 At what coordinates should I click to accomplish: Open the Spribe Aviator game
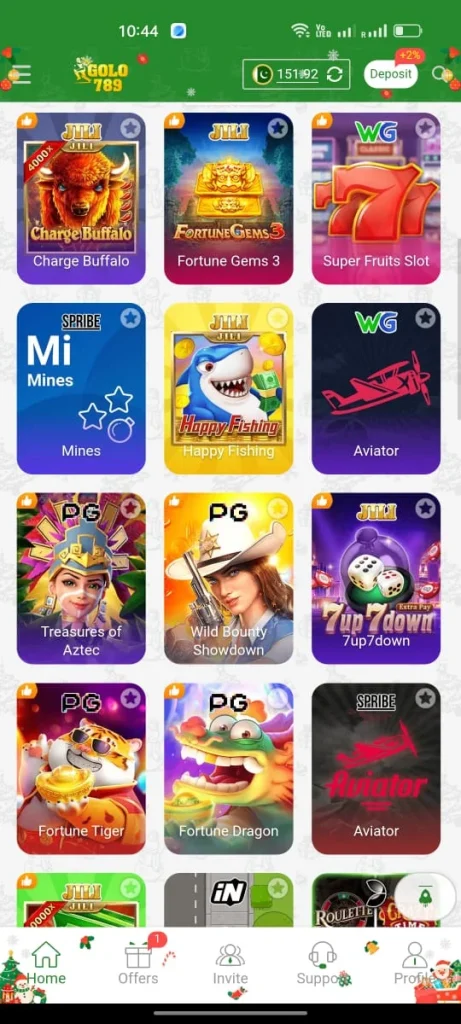(376, 769)
